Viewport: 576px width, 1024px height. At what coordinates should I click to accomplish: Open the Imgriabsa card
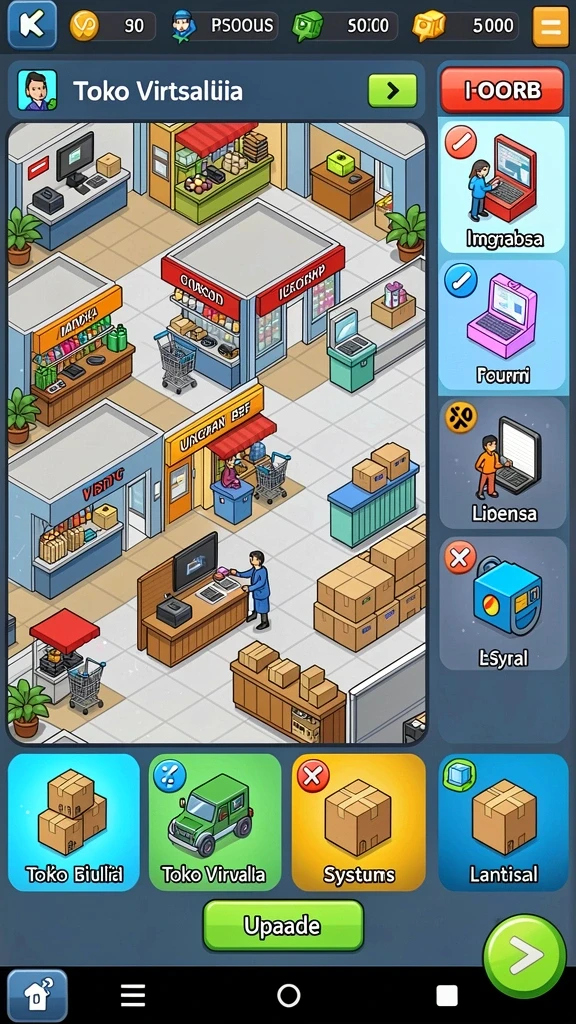click(x=502, y=187)
